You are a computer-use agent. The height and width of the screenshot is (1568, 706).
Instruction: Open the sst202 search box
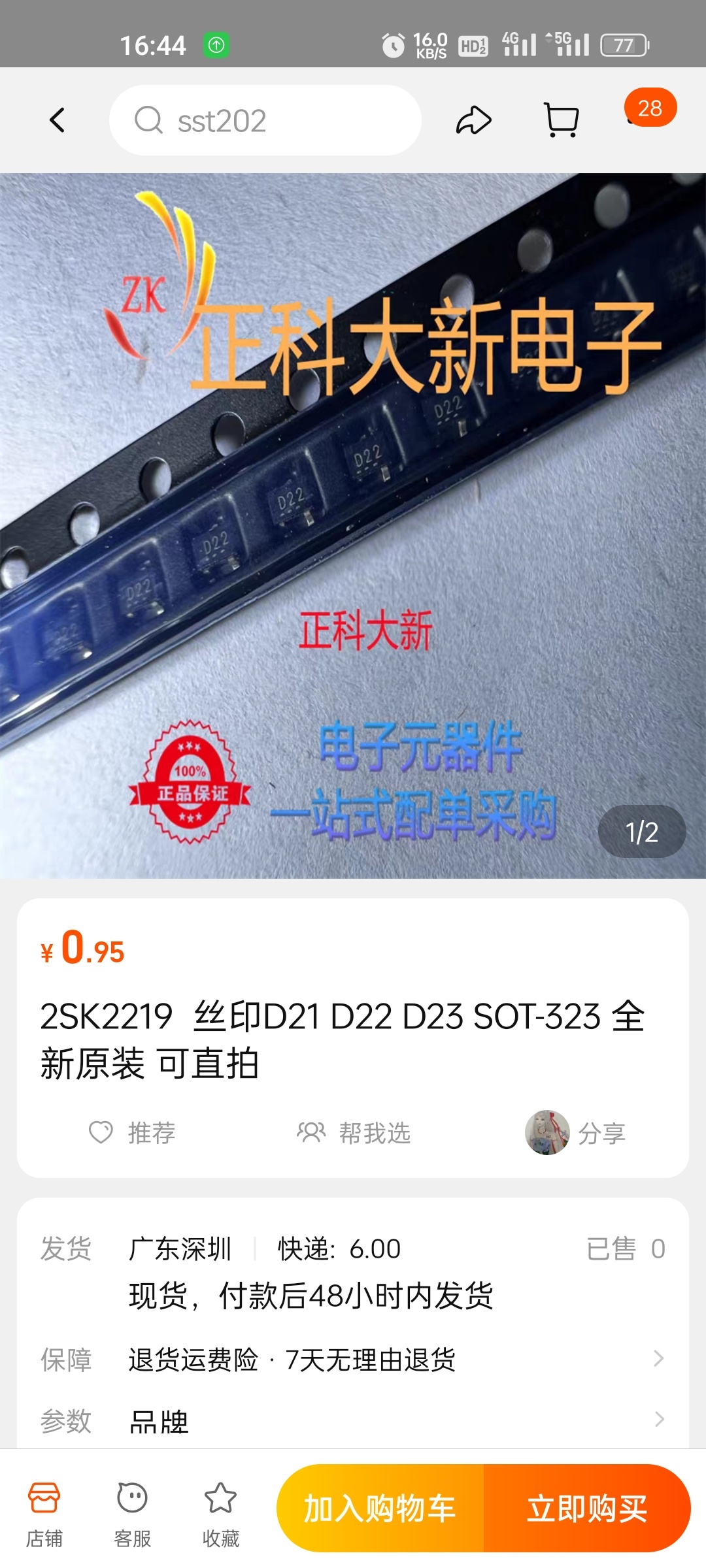point(265,120)
